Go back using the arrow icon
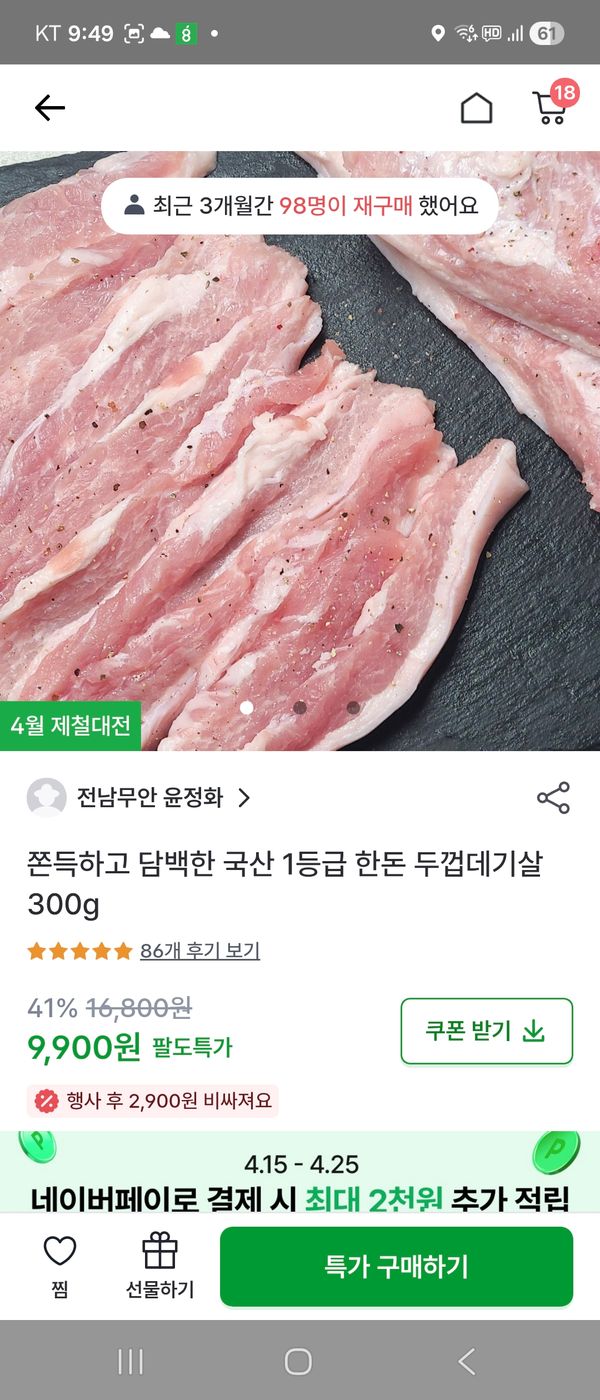The height and width of the screenshot is (1400, 600). tap(49, 108)
